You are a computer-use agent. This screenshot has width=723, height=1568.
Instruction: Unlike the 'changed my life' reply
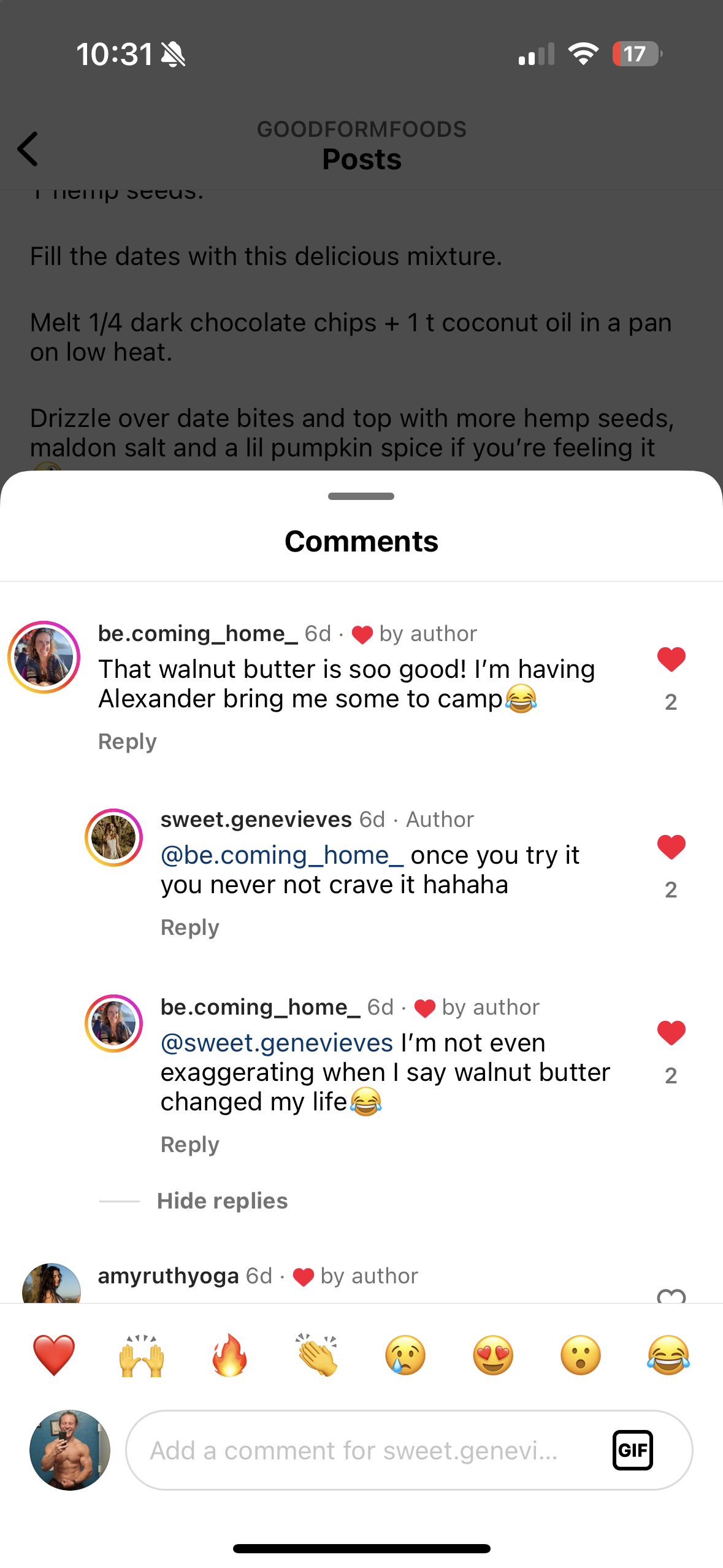click(x=671, y=1034)
